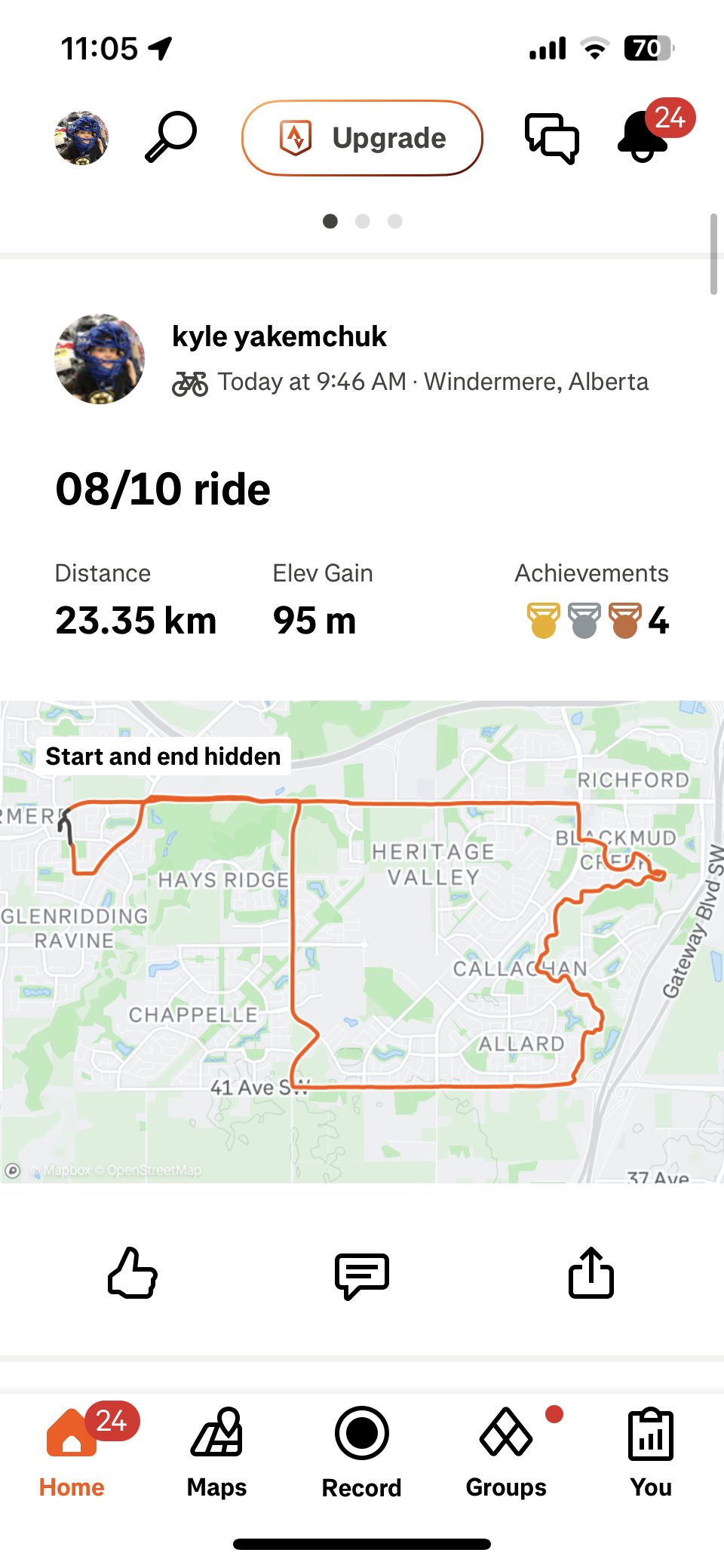The image size is (724, 1568).
Task: Open the messages chat icon
Action: tap(552, 138)
